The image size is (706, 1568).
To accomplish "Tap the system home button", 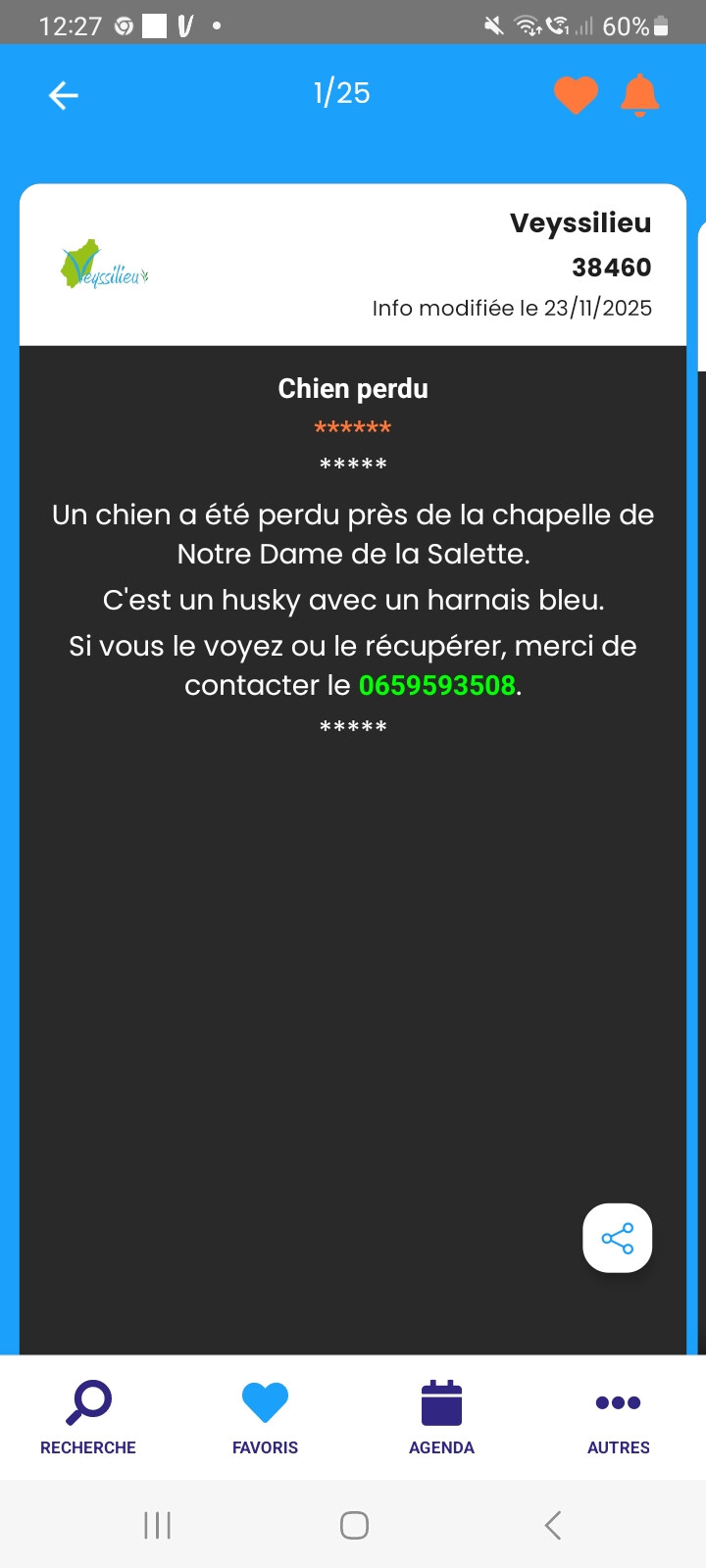I will coord(354,1525).
